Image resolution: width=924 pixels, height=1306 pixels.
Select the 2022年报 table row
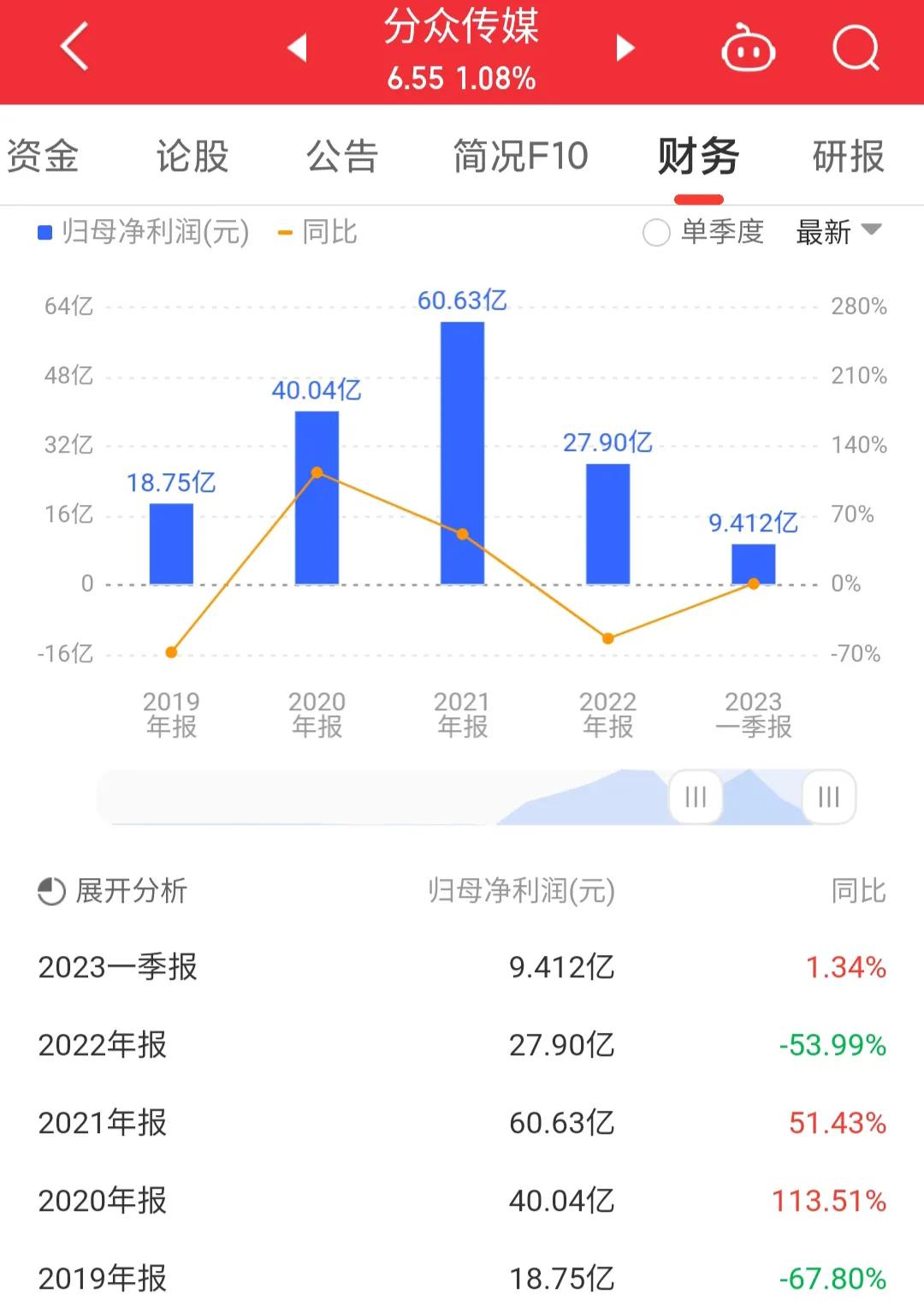pos(462,1046)
